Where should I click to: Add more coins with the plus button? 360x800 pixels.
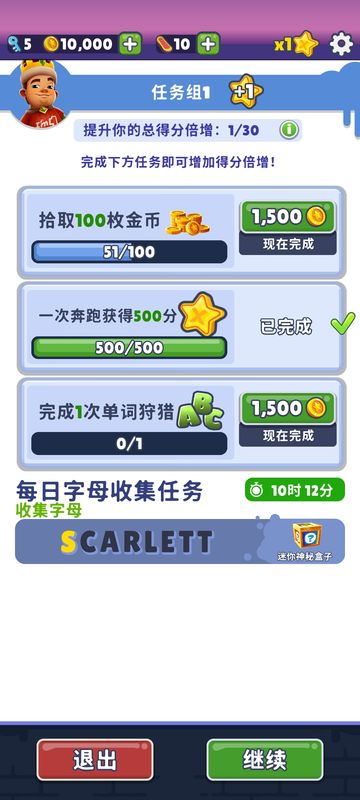(x=131, y=44)
